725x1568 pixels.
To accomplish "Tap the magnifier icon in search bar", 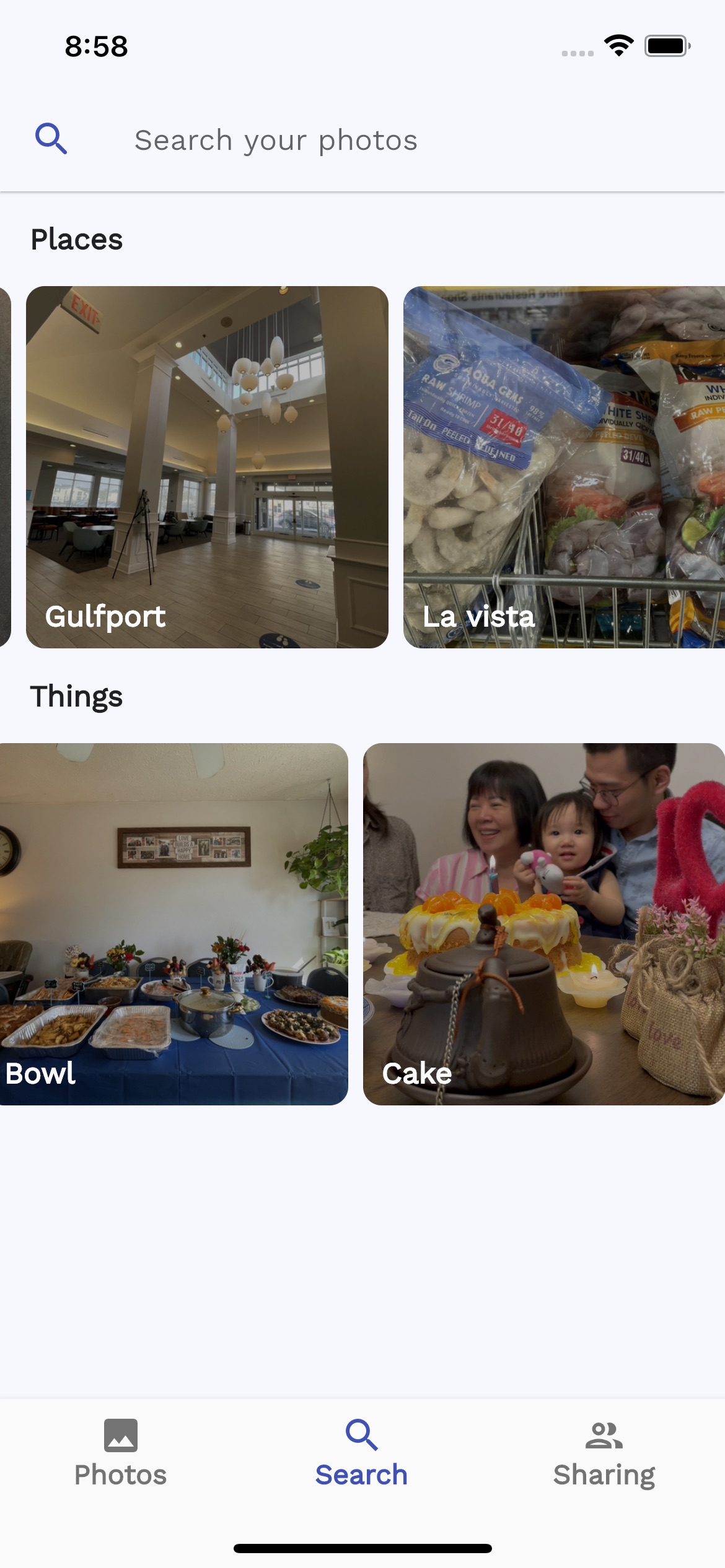I will click(x=51, y=139).
